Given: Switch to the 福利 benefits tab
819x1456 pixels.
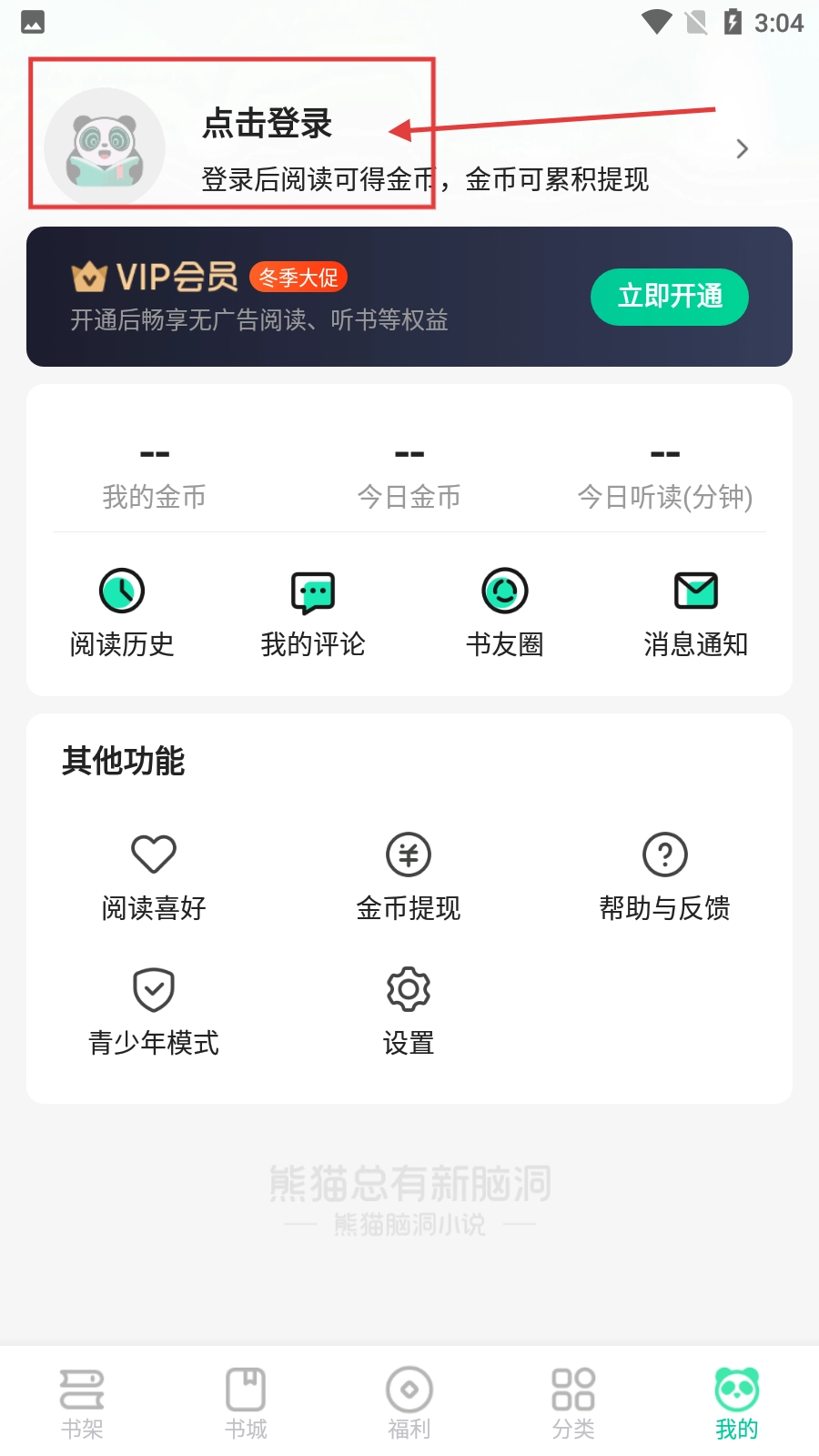Looking at the screenshot, I should [409, 1403].
